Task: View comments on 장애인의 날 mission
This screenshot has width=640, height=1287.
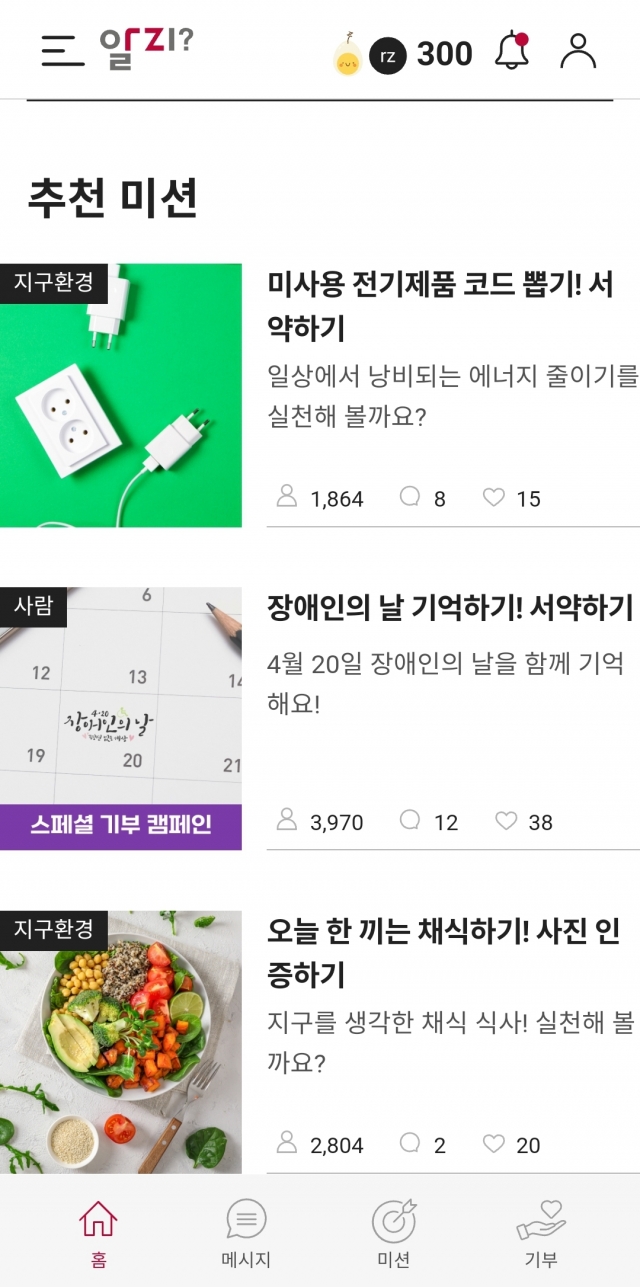Action: point(411,821)
